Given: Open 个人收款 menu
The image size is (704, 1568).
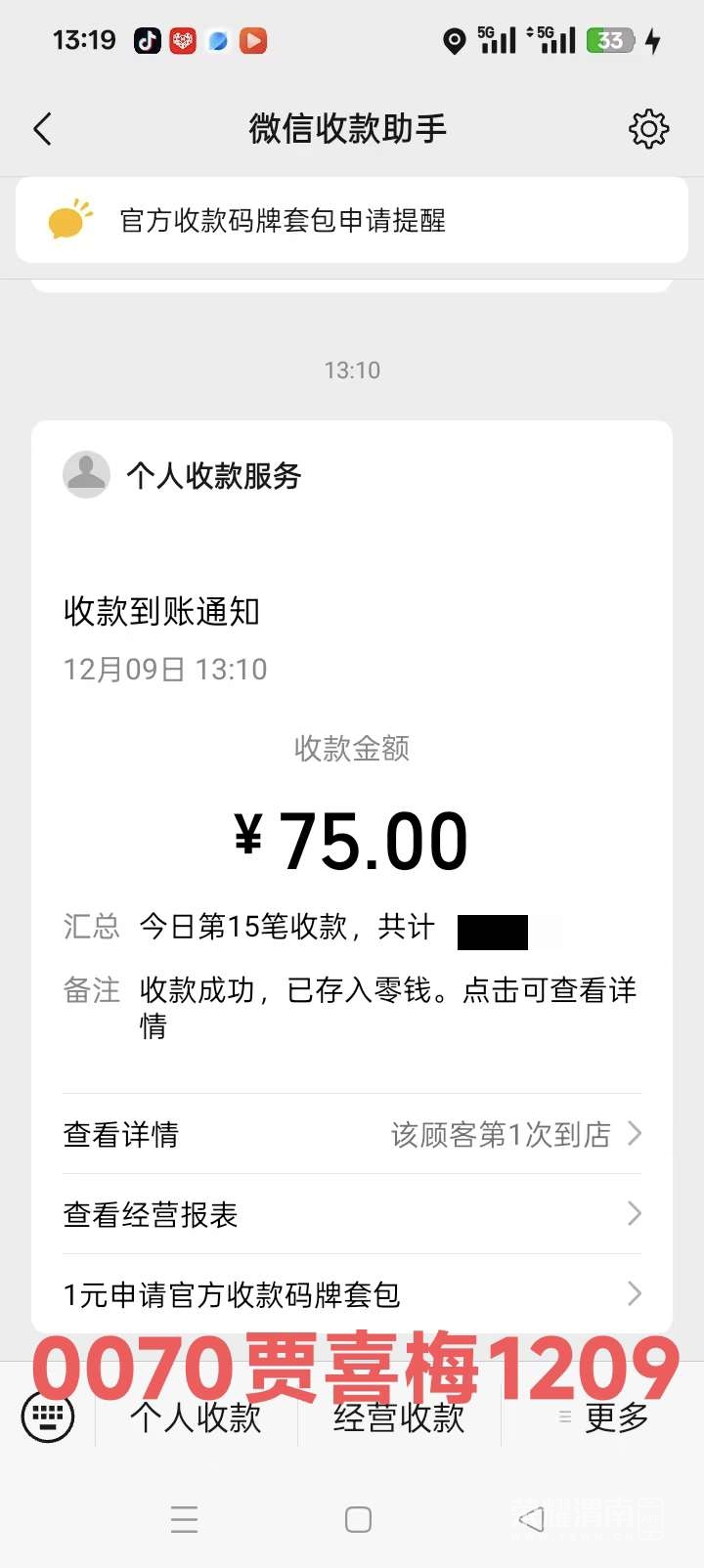Looking at the screenshot, I should coord(197,1417).
